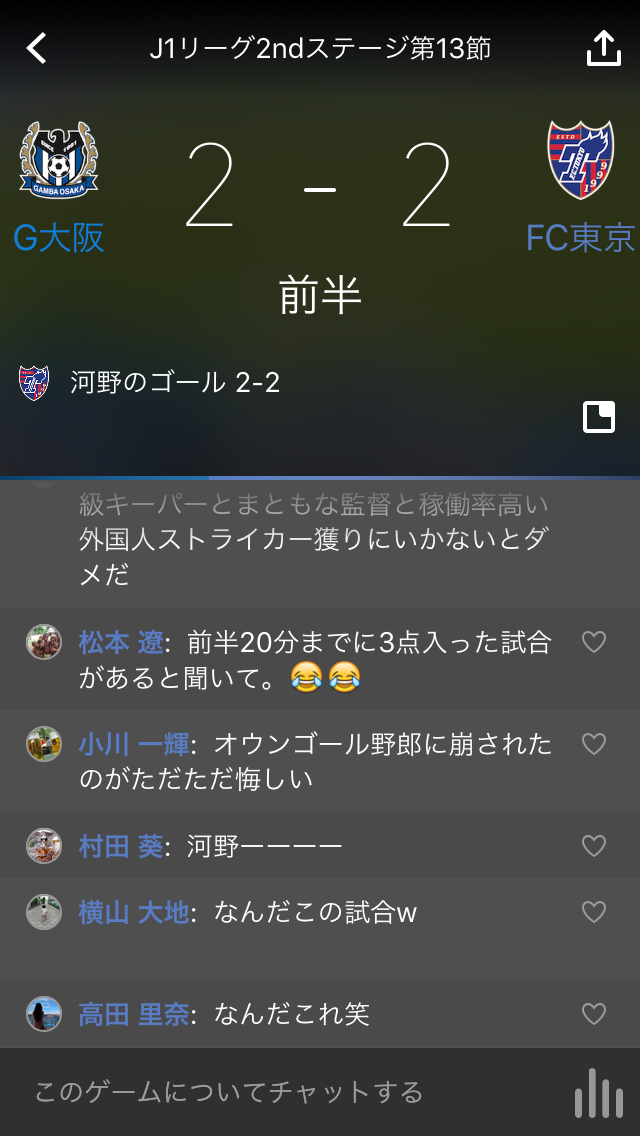Like 小川 一輝's comment

tap(594, 744)
